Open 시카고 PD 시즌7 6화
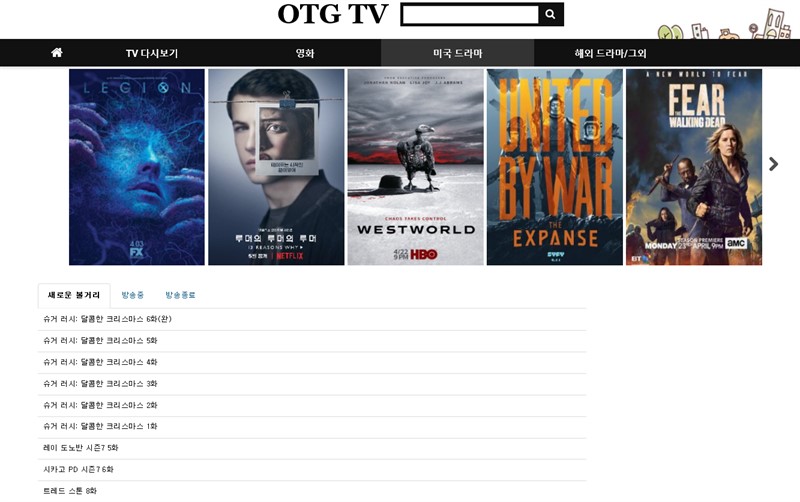 pyautogui.click(x=79, y=469)
